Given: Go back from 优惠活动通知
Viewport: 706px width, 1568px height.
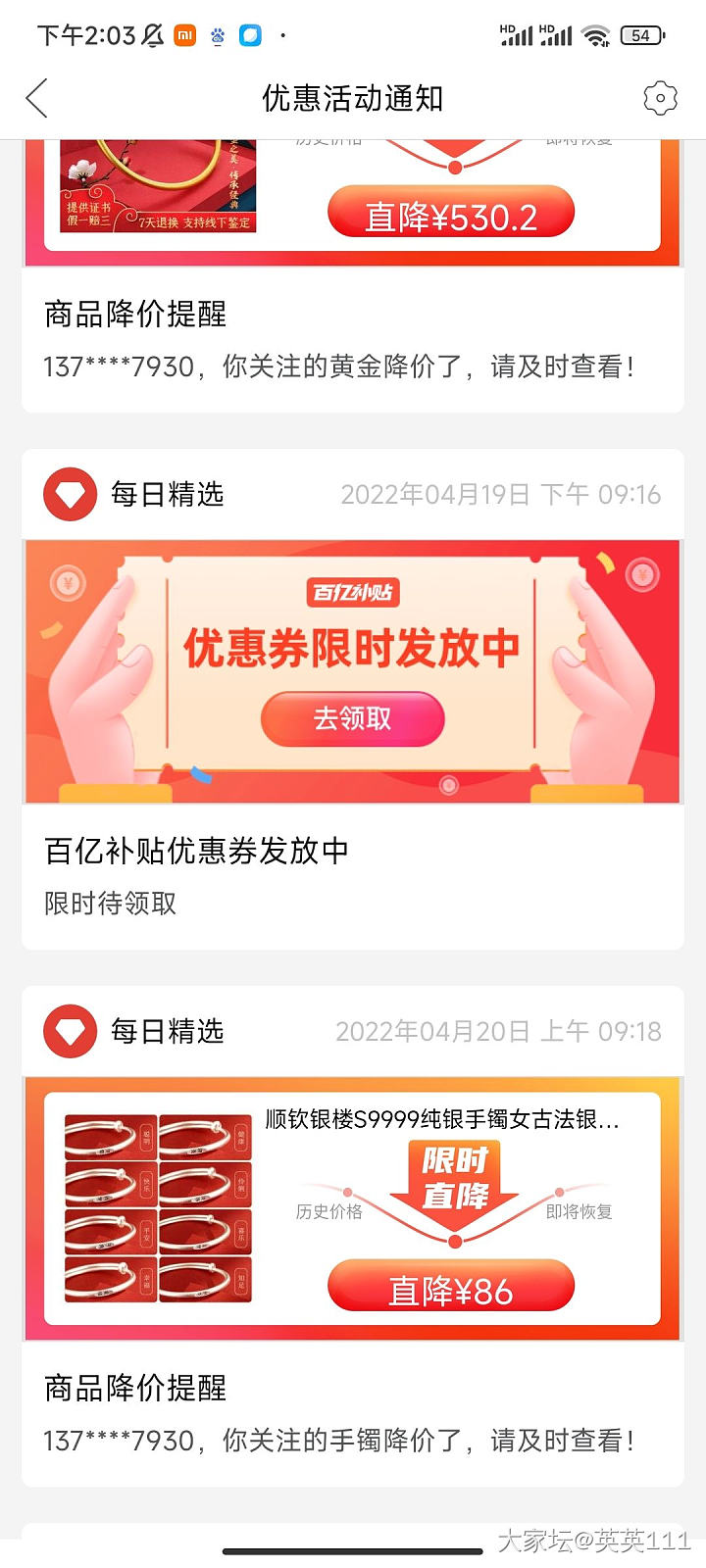Looking at the screenshot, I should pyautogui.click(x=37, y=99).
